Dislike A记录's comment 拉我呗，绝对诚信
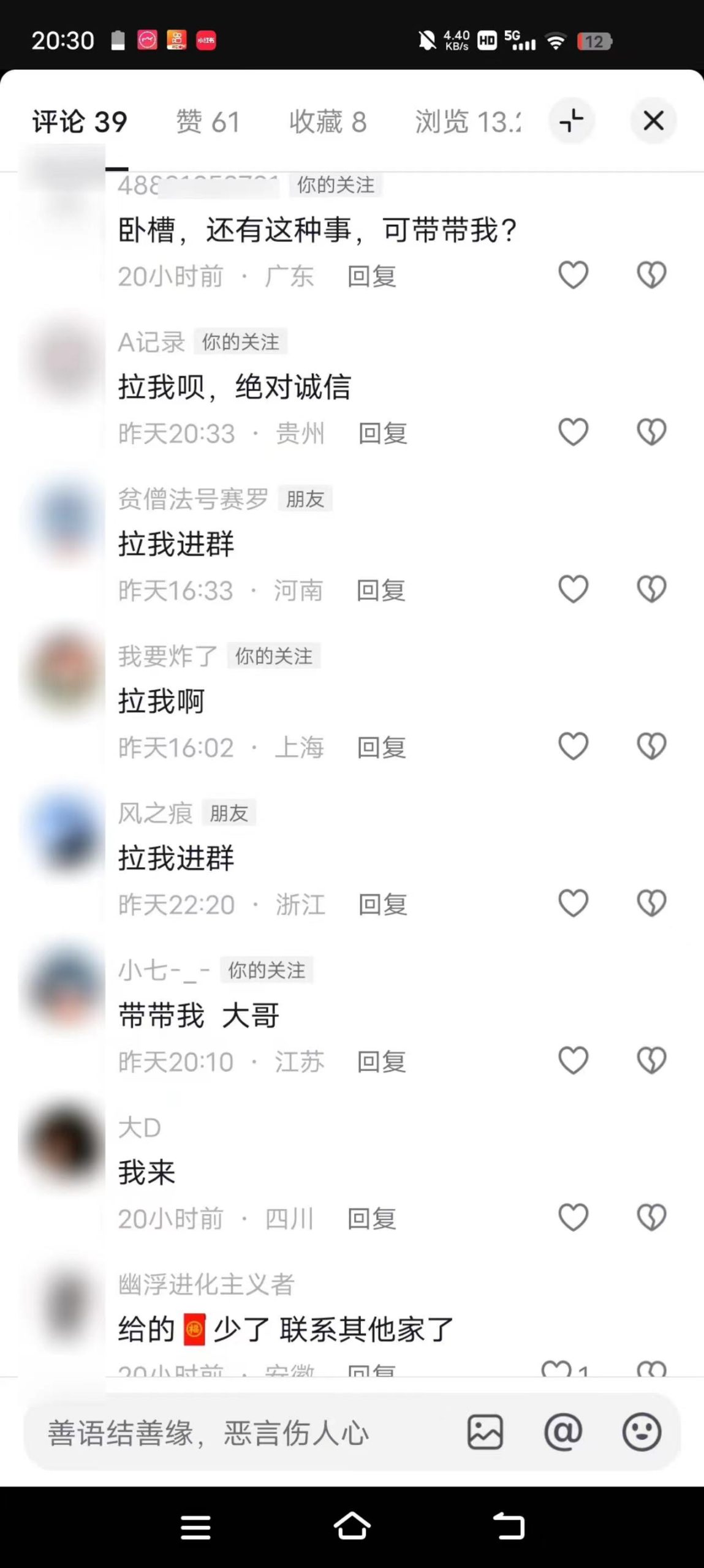The image size is (704, 1568). click(651, 432)
